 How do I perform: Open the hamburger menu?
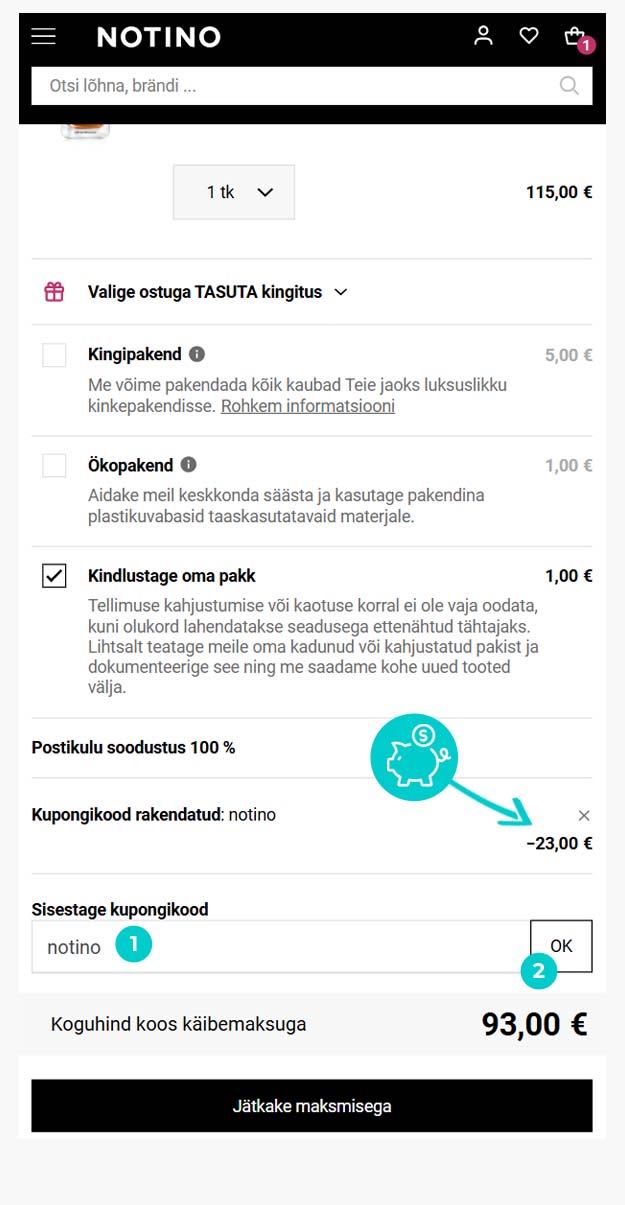tap(43, 37)
